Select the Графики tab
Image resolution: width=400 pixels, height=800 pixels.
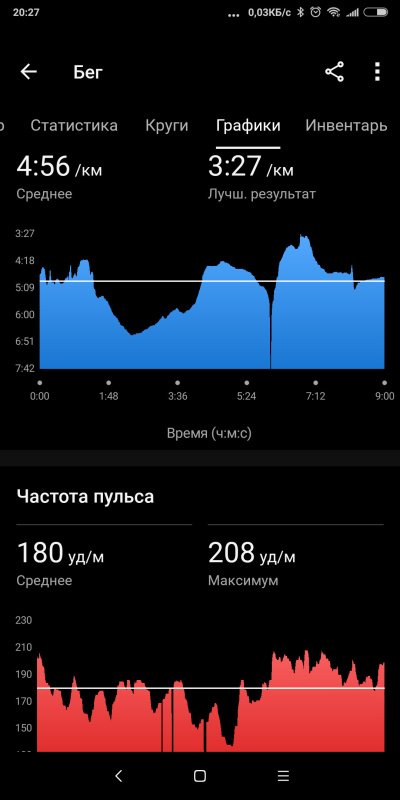coord(248,126)
